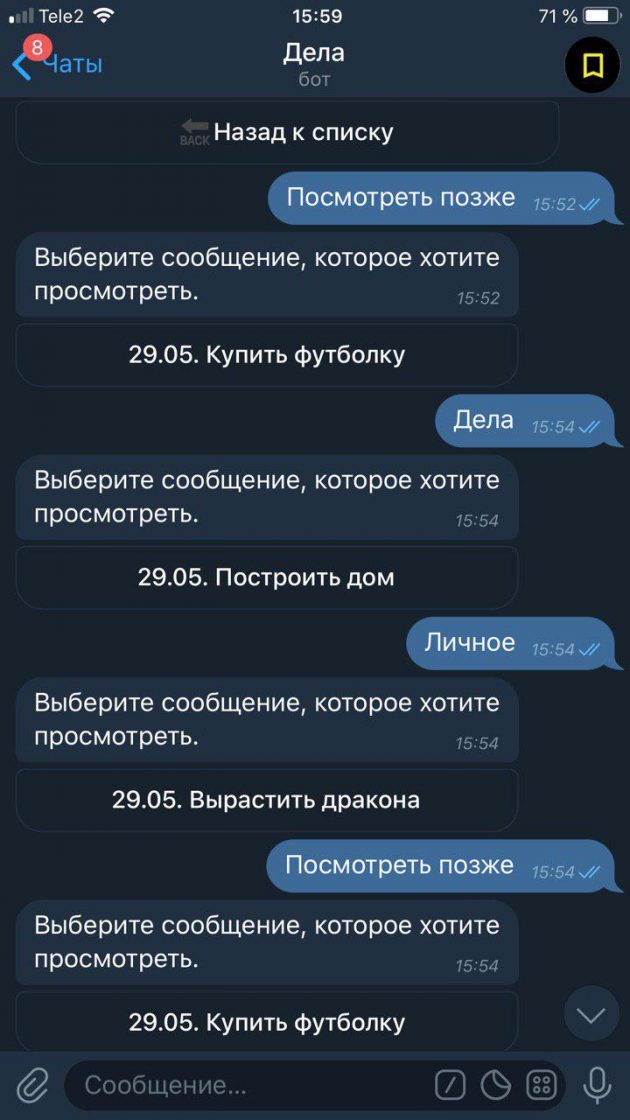This screenshot has width=630, height=1120.
Task: Open the Дела chat header info
Action: (314, 64)
